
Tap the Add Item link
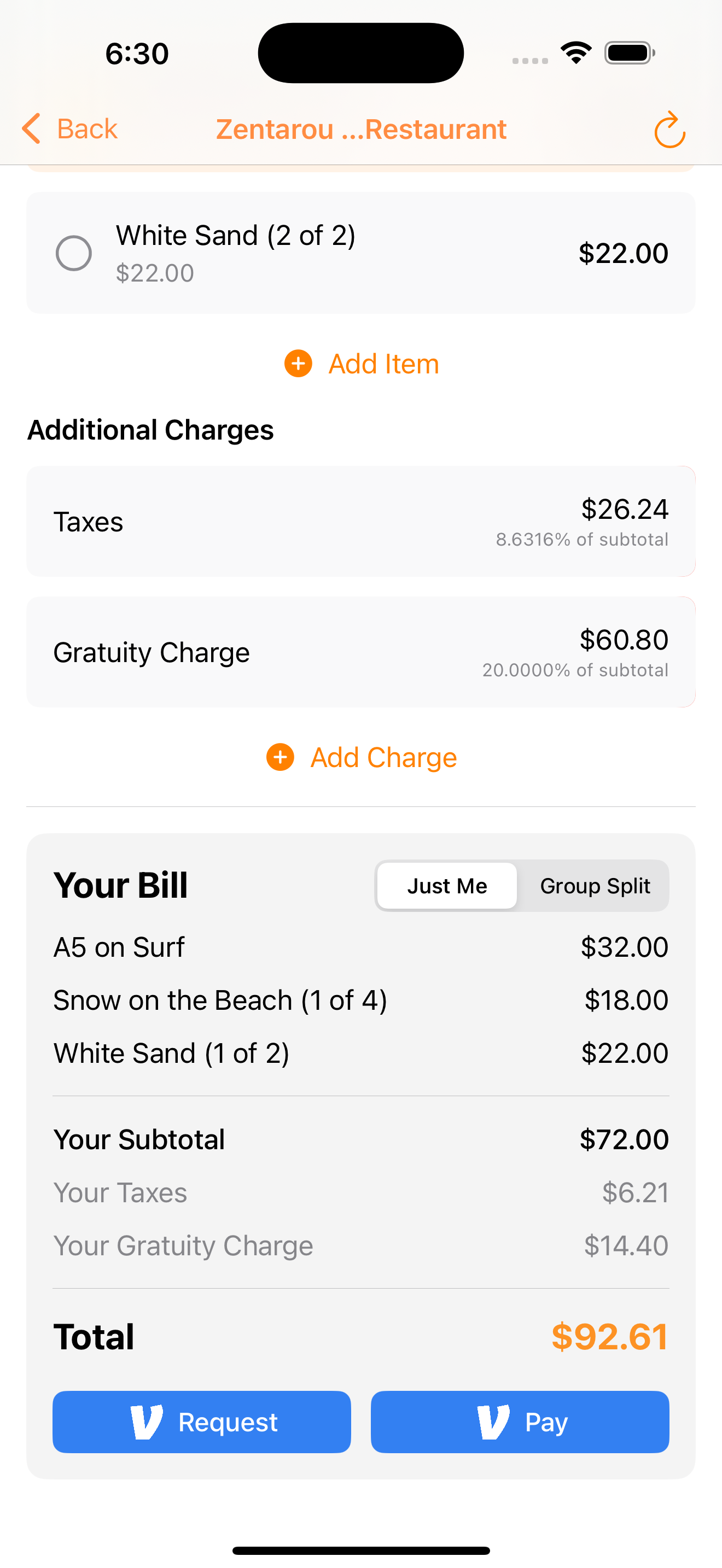(x=383, y=364)
